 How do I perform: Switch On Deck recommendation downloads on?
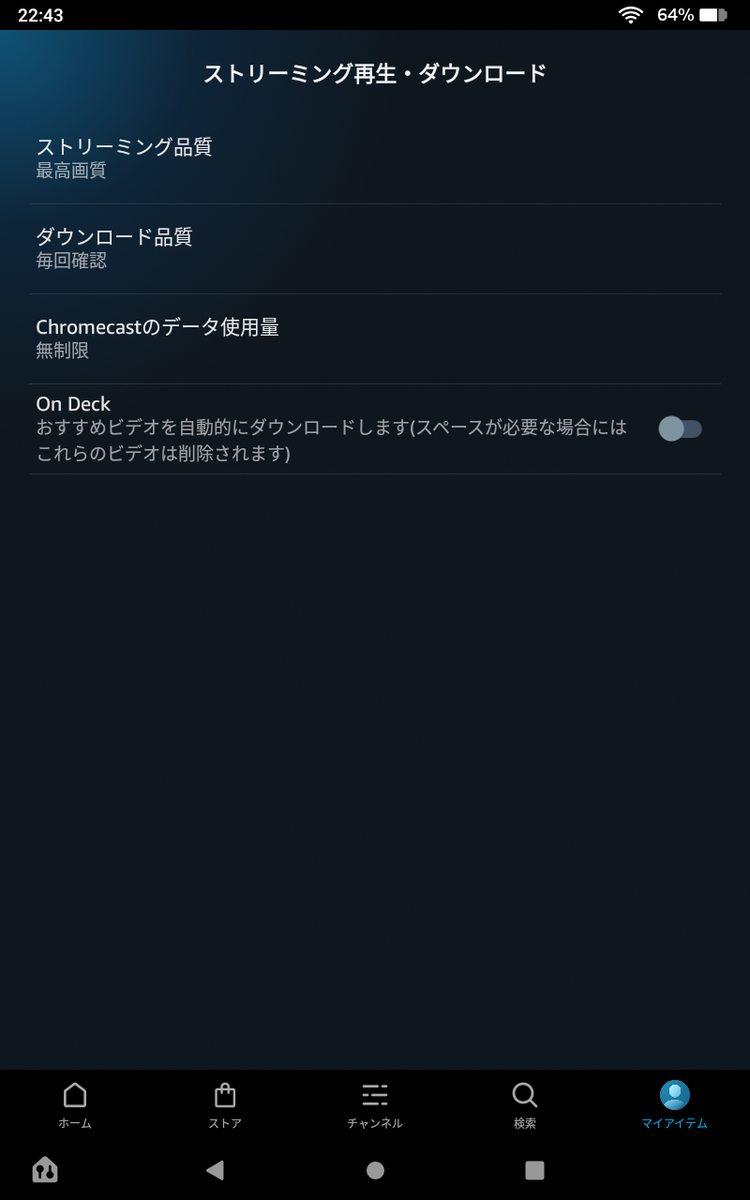[x=679, y=427]
